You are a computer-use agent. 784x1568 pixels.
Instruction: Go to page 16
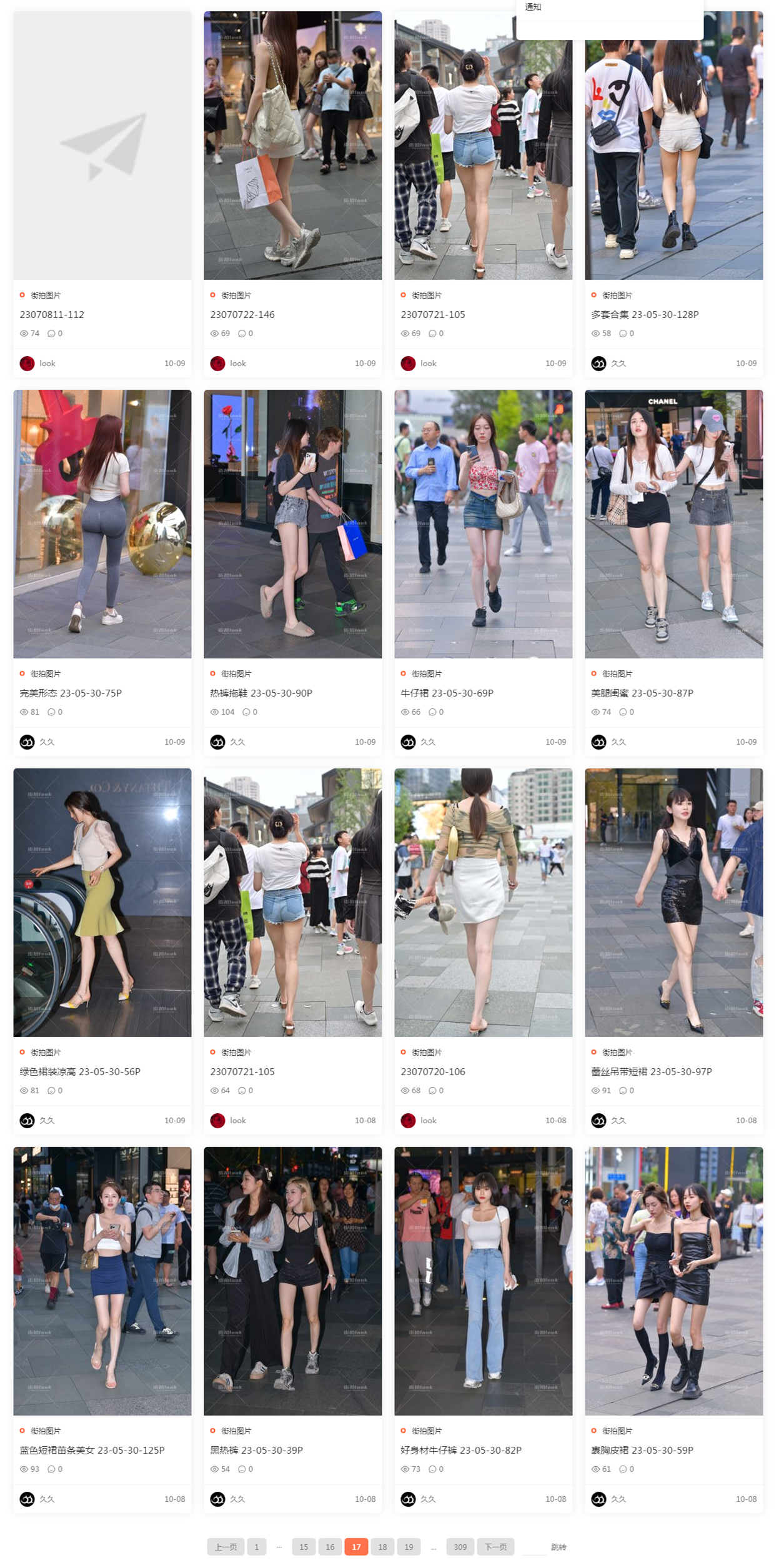[330, 1547]
